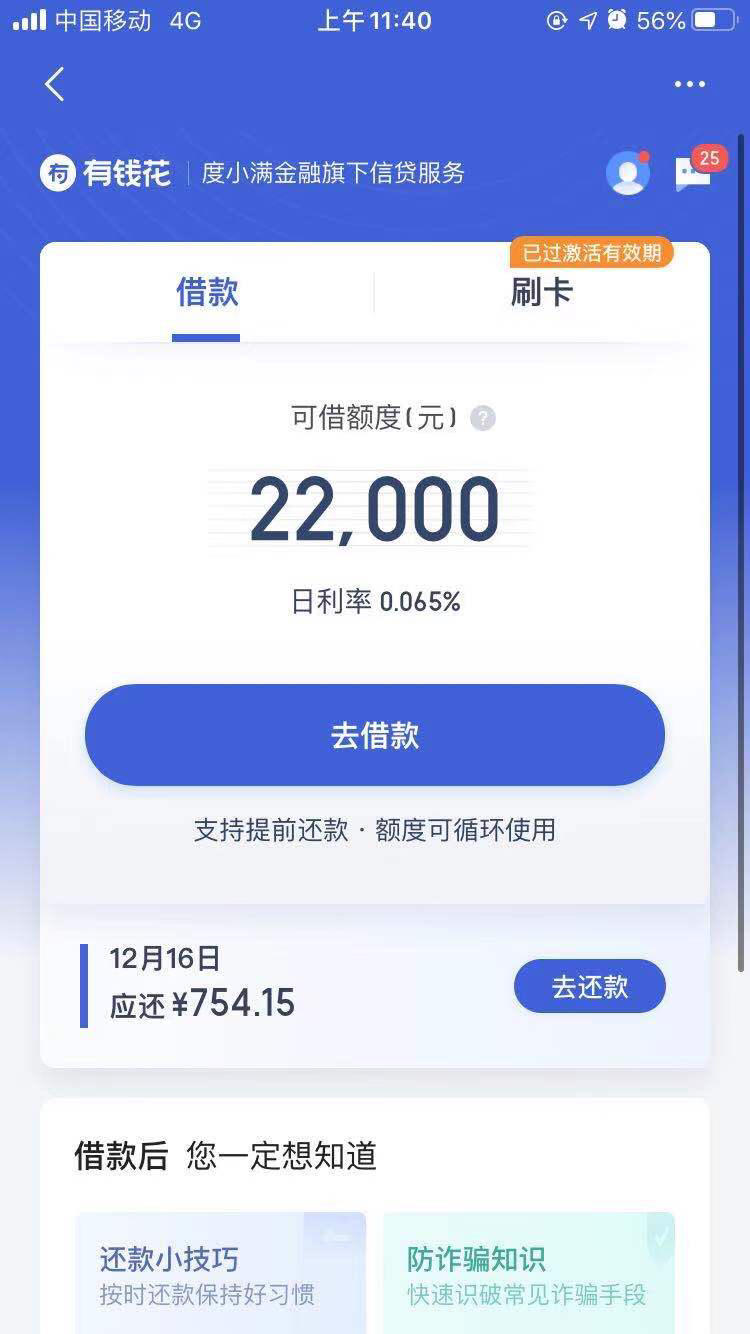Tap the help question mark beside 可借额度
This screenshot has width=750, height=1334.
tap(482, 419)
